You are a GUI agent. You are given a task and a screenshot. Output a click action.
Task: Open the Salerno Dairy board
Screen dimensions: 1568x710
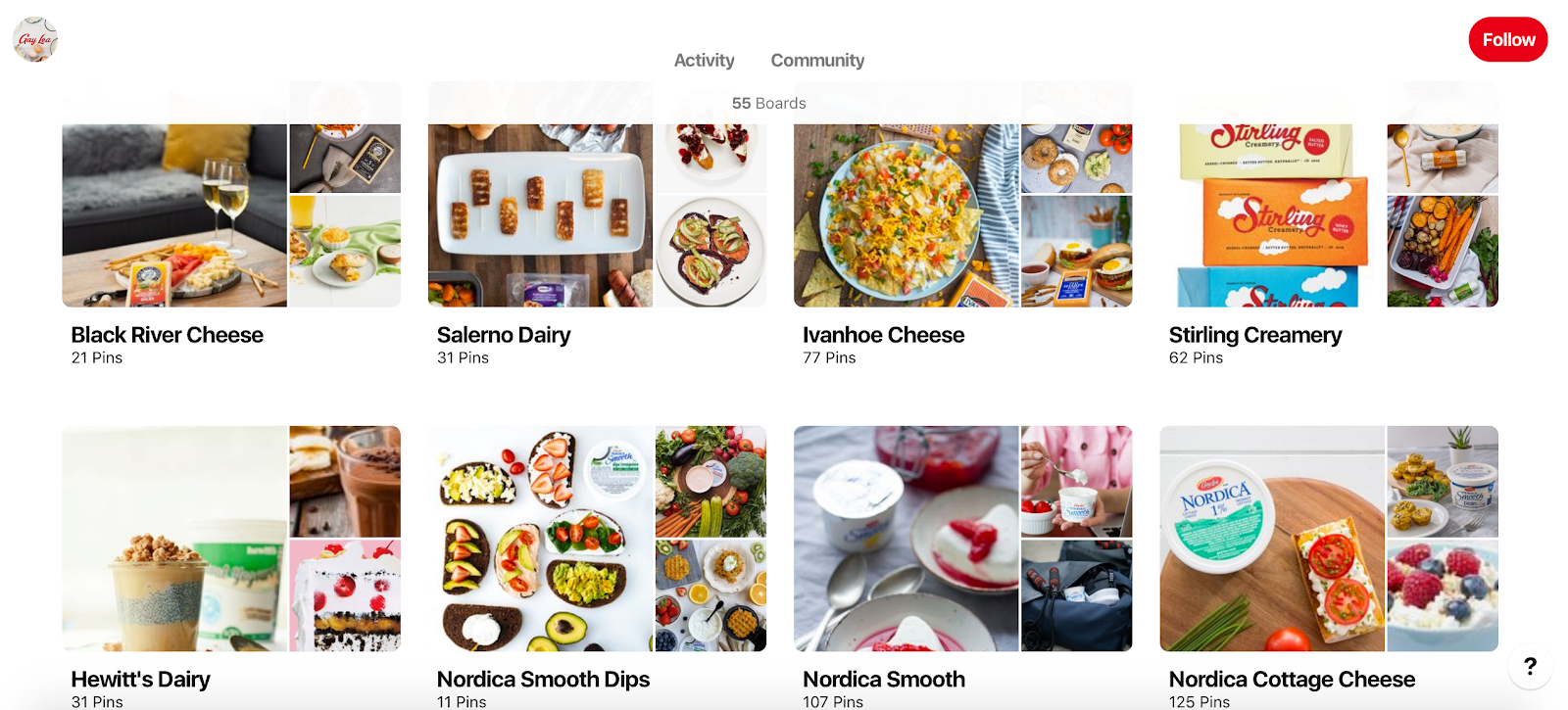coord(597,215)
